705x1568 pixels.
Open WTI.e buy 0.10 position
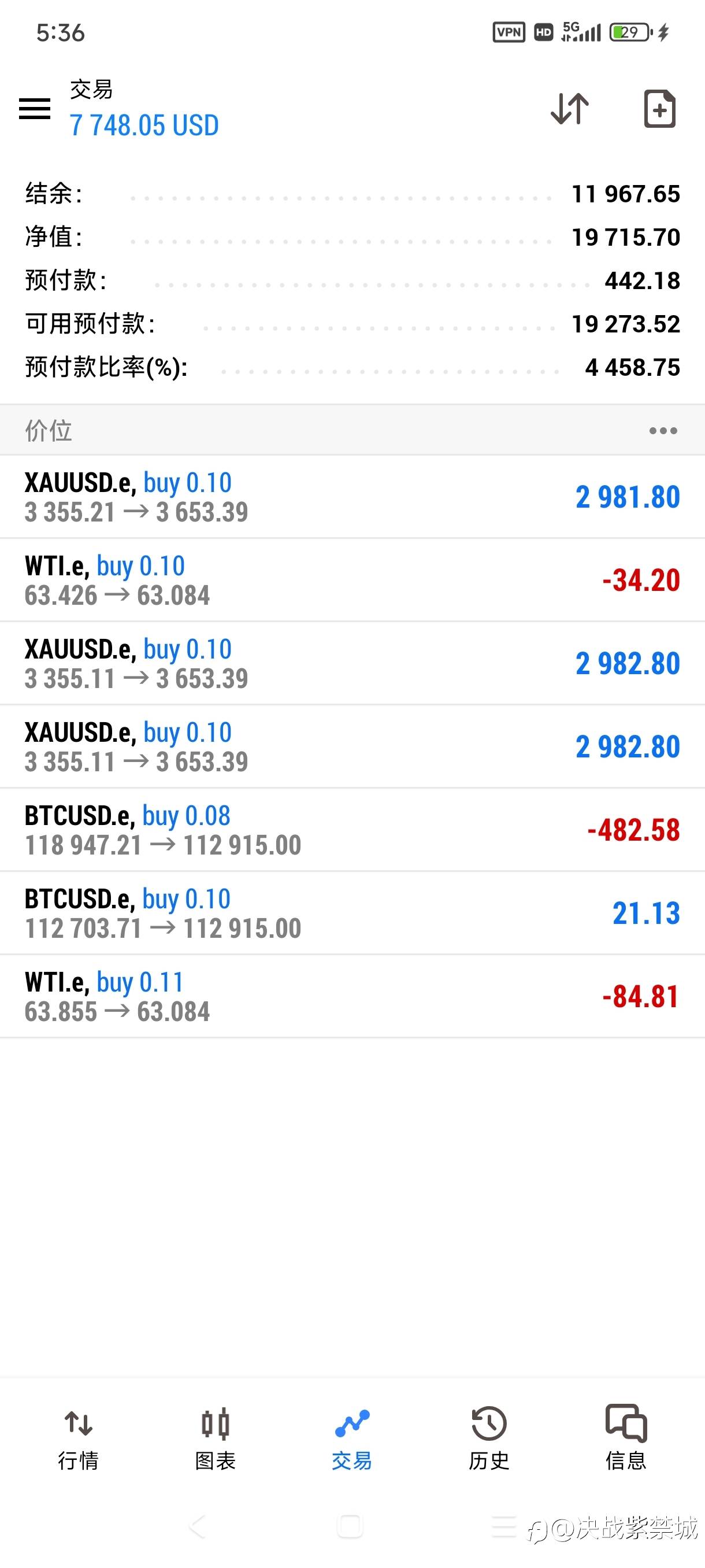click(352, 580)
